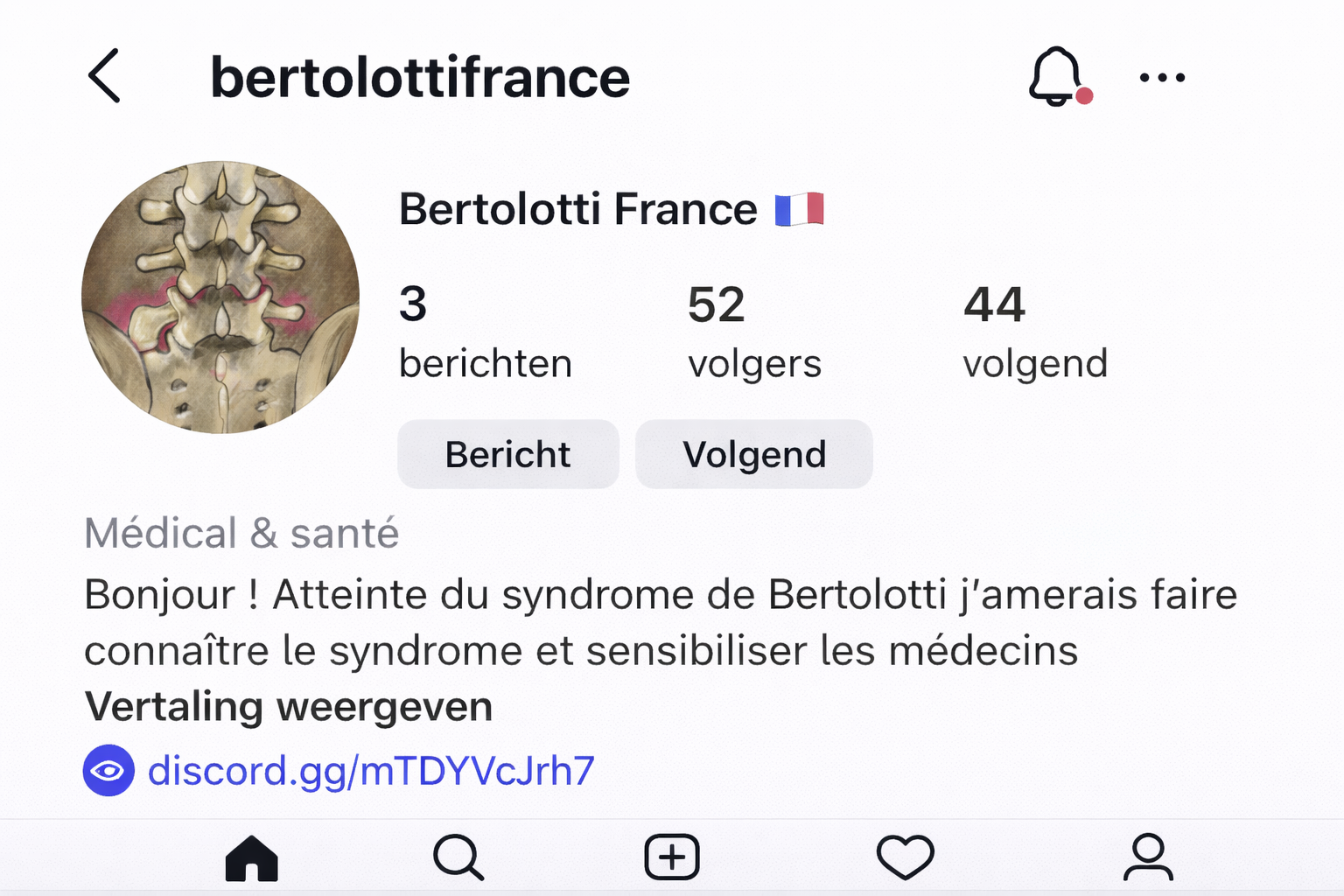Open the three-dot overflow menu

coord(1162,77)
